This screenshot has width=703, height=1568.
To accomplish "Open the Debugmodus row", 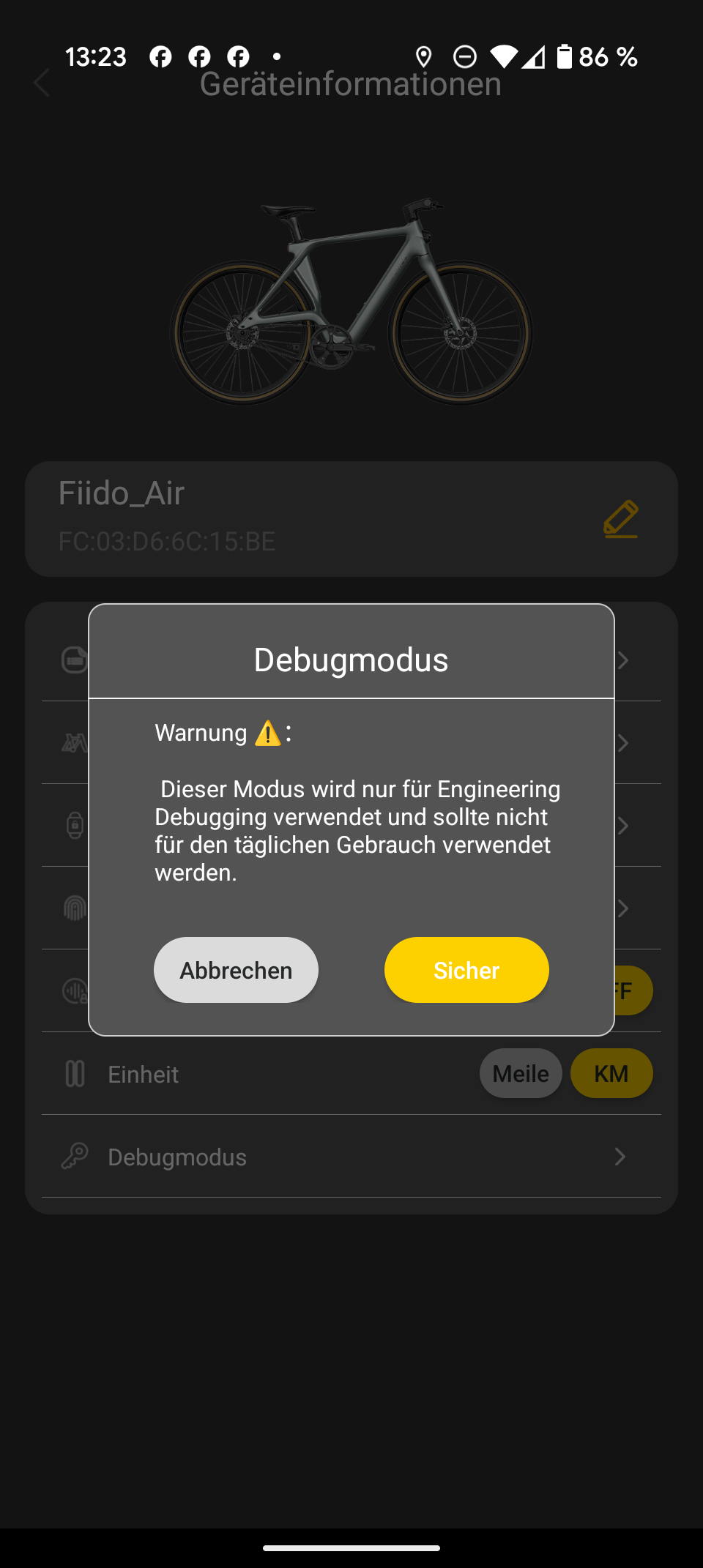I will pos(350,1157).
